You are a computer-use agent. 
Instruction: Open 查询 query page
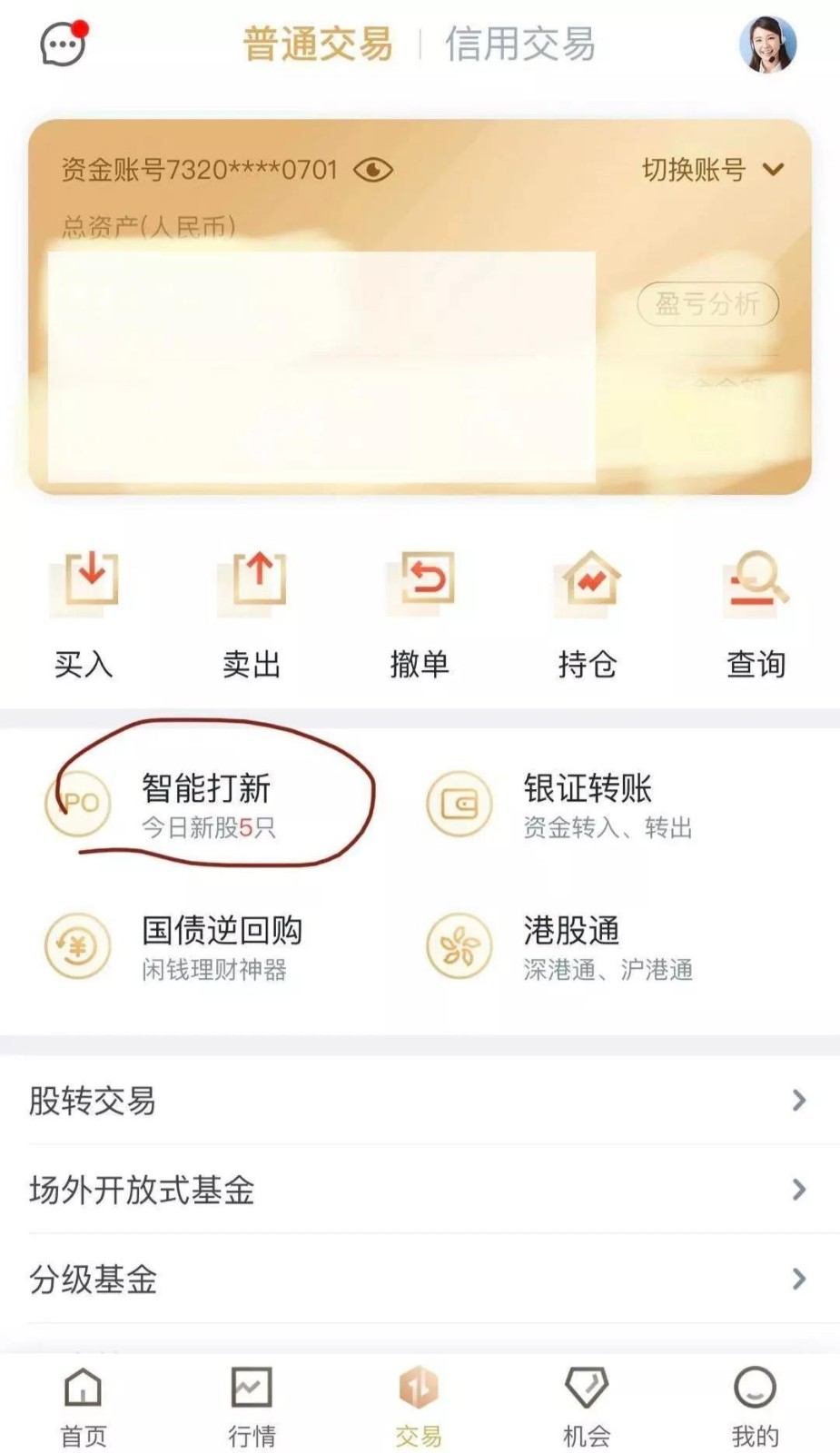pos(756,613)
